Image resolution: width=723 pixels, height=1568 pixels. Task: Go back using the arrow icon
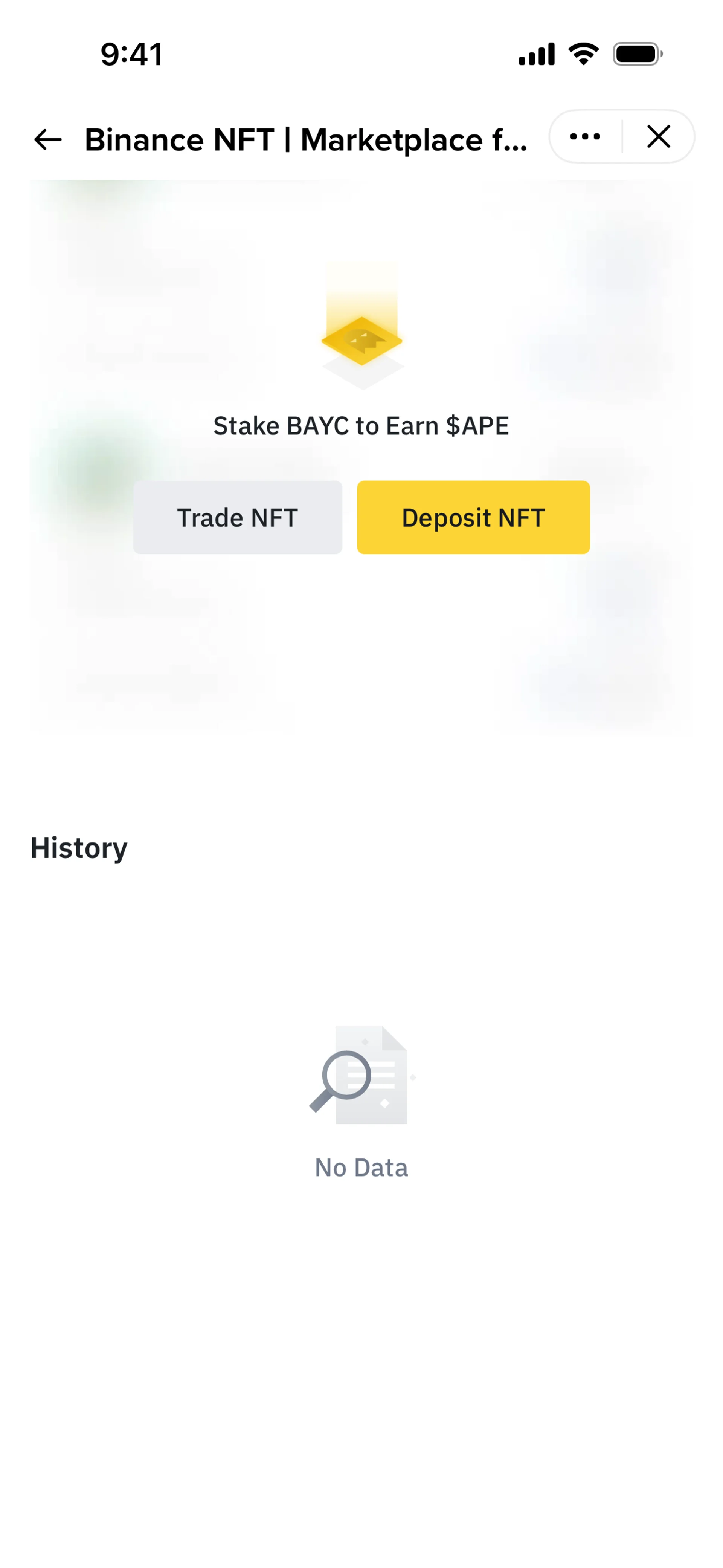click(47, 139)
